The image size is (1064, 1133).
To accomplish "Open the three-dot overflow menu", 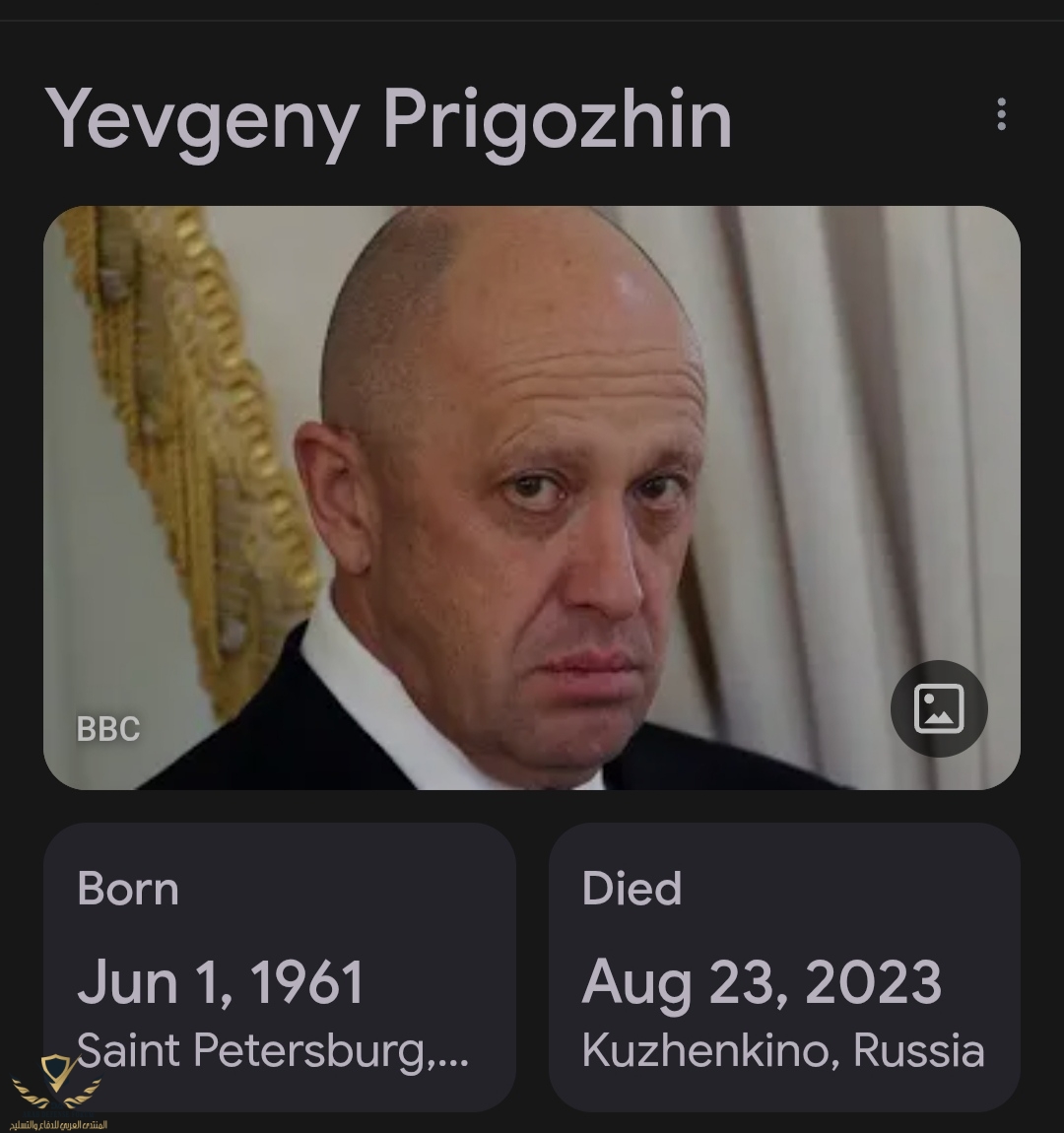I will point(1001,114).
